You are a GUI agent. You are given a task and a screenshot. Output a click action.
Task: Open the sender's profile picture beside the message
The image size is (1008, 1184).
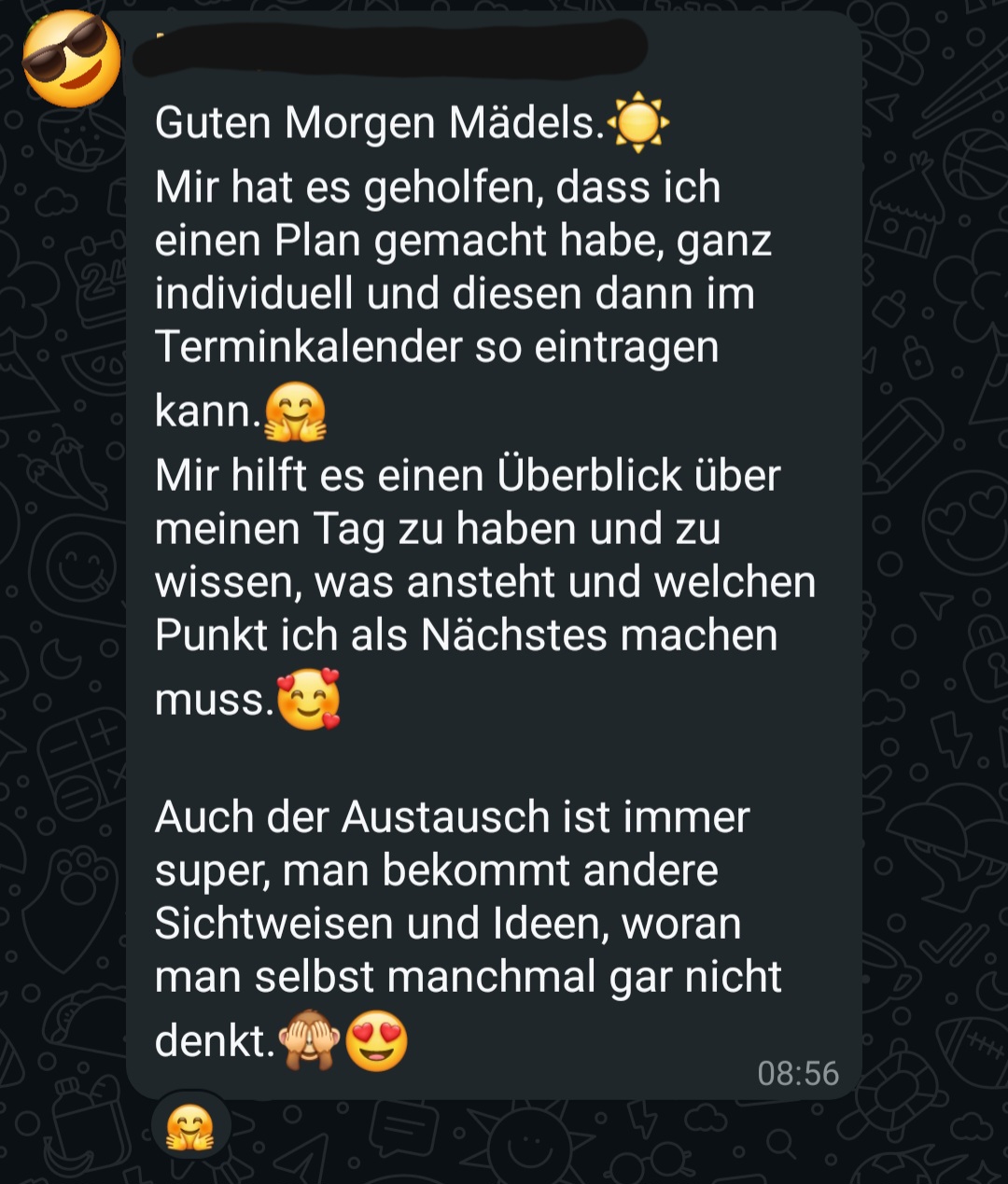click(x=72, y=59)
